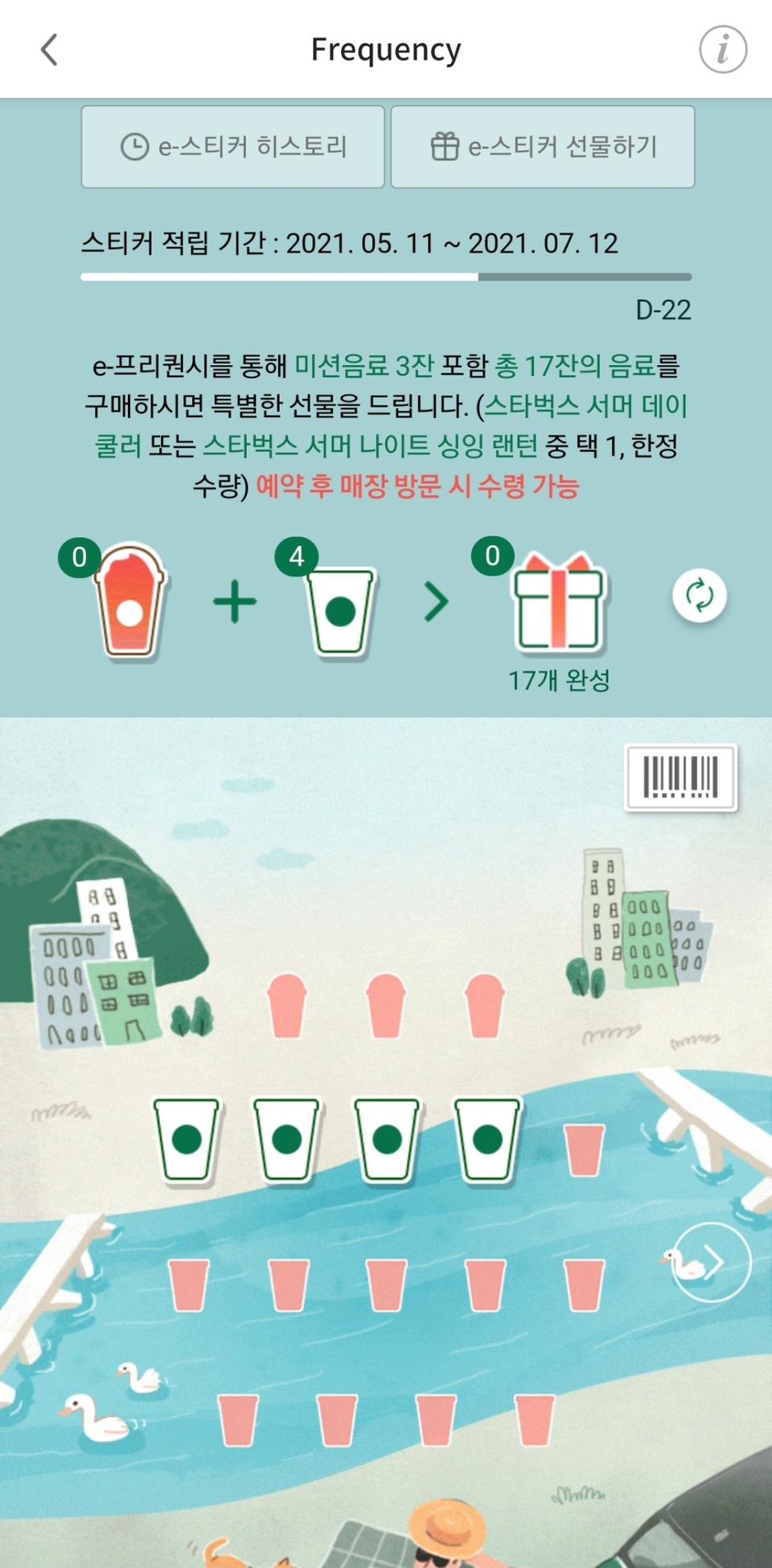
Task: Expand e-스티커 히스토리 section
Action: point(233,147)
